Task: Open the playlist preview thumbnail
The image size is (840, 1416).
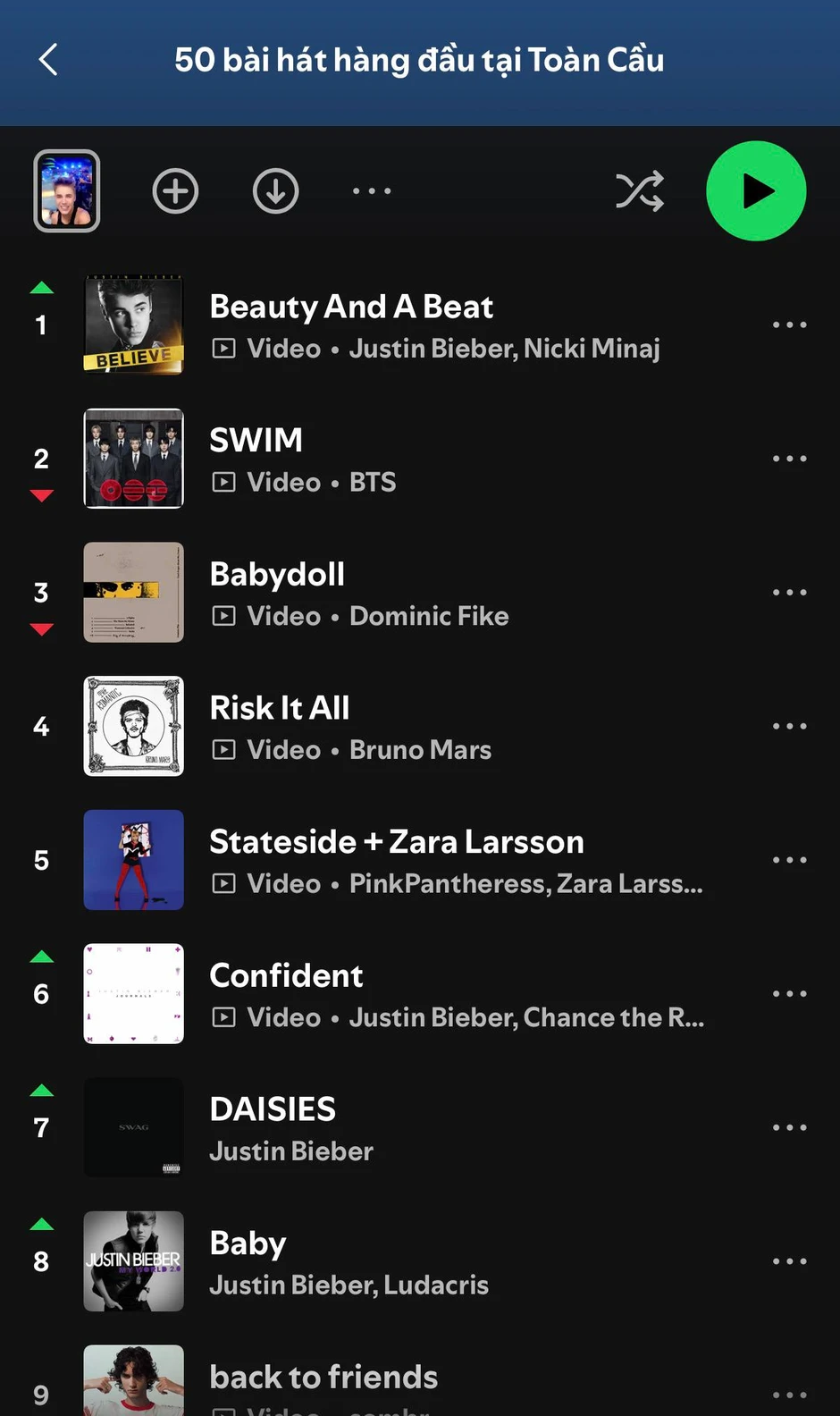Action: (x=67, y=190)
